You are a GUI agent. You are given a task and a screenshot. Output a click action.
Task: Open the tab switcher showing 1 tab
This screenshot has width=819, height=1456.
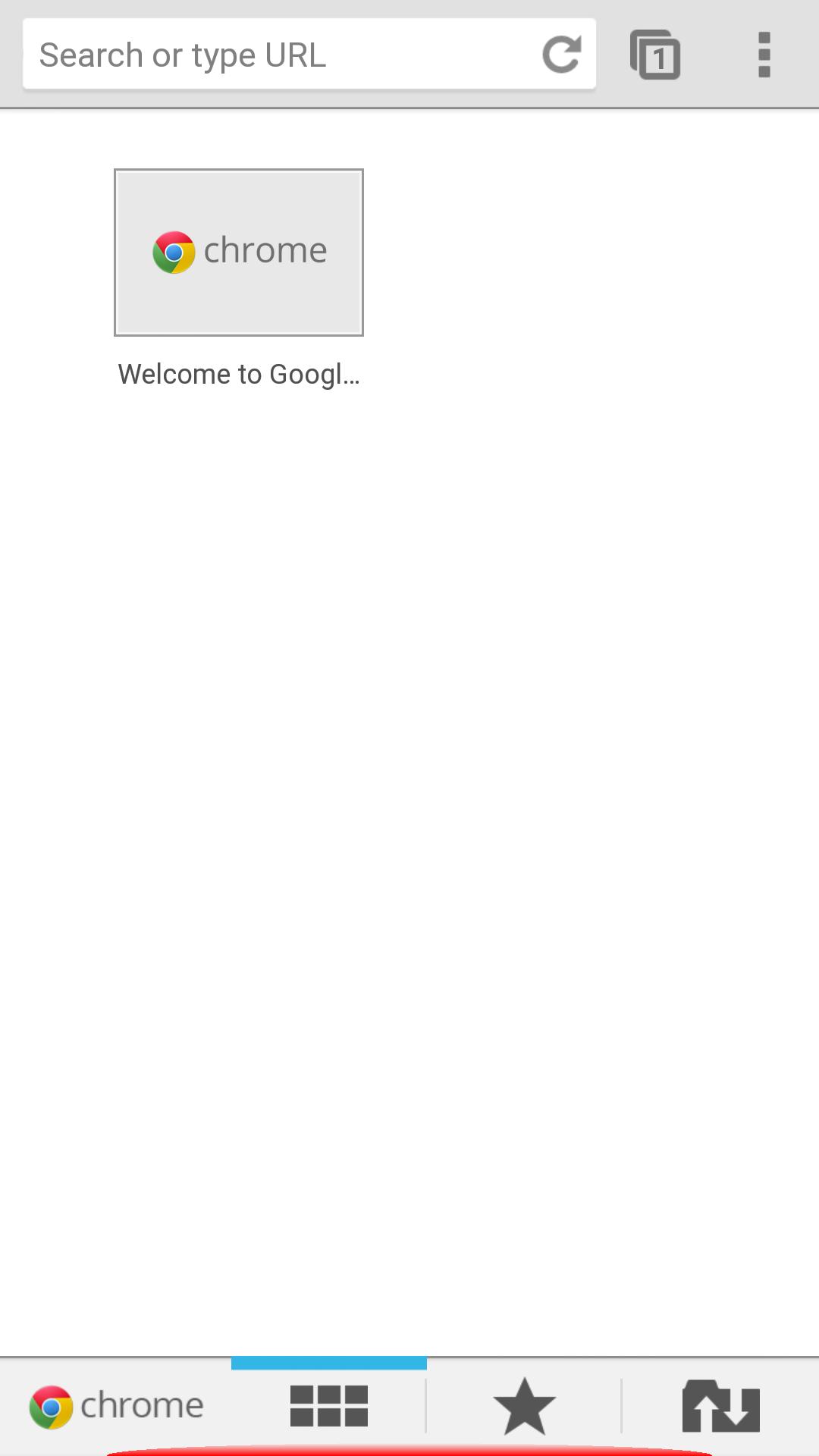(655, 55)
